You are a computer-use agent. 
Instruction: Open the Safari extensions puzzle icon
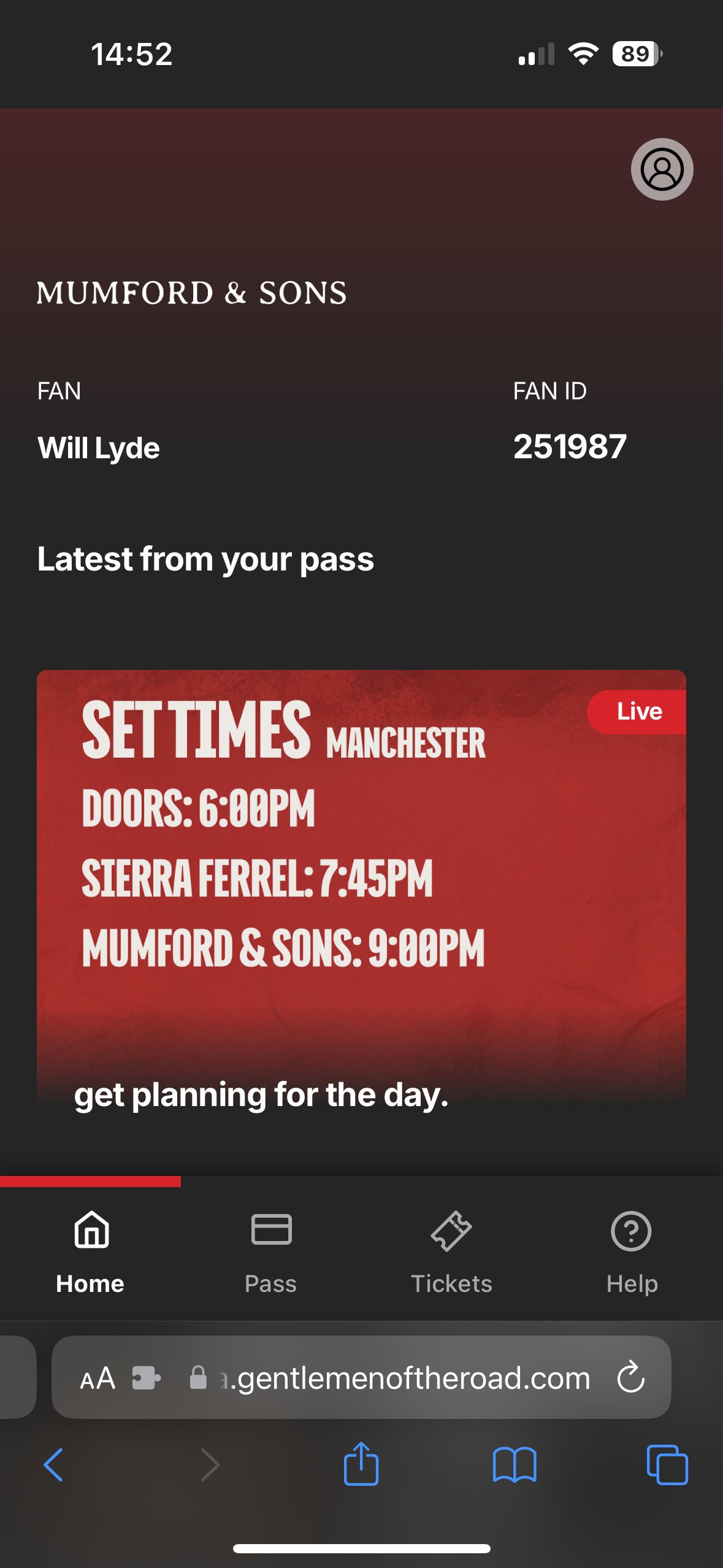tap(145, 1377)
